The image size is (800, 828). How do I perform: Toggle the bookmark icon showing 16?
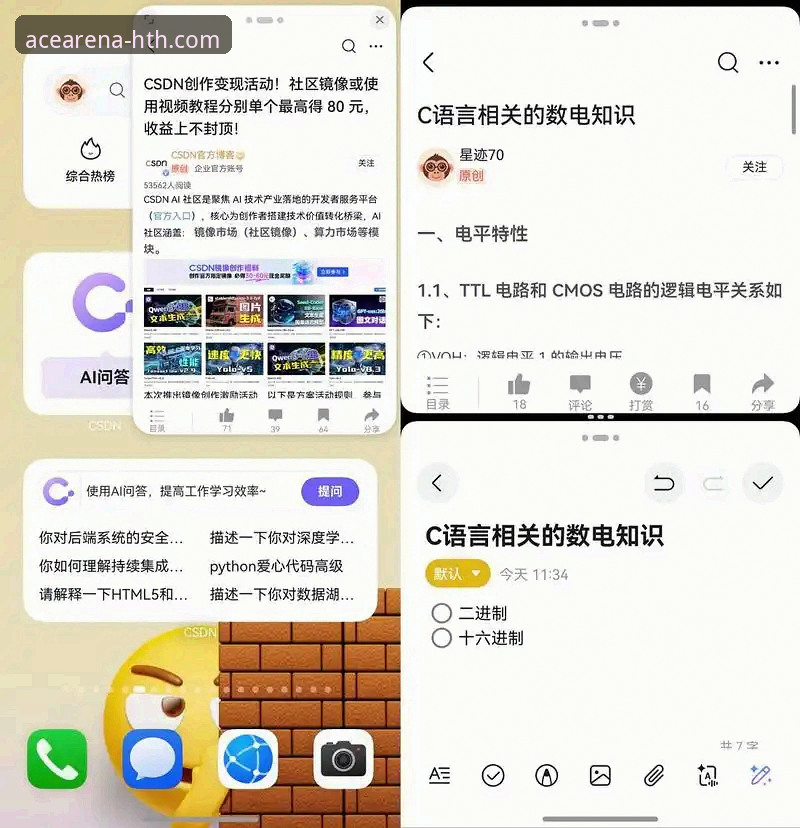coord(701,385)
